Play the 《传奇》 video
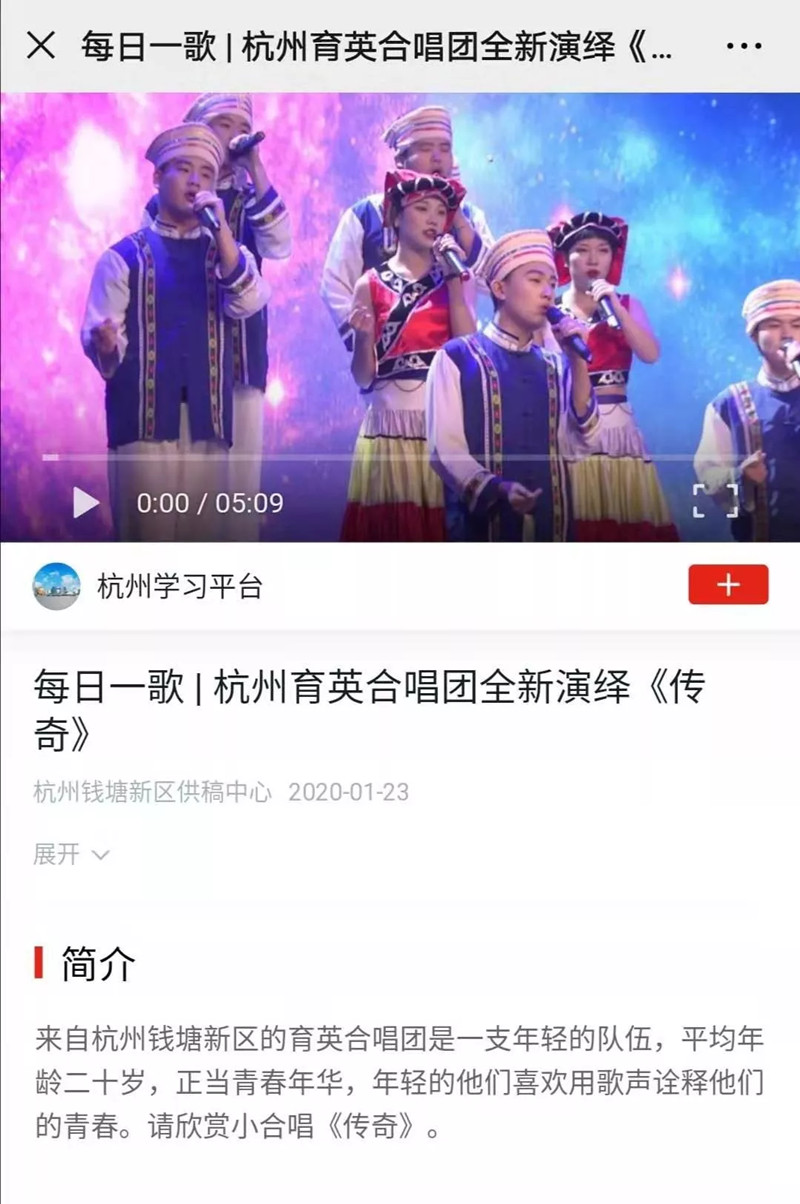 87,502
